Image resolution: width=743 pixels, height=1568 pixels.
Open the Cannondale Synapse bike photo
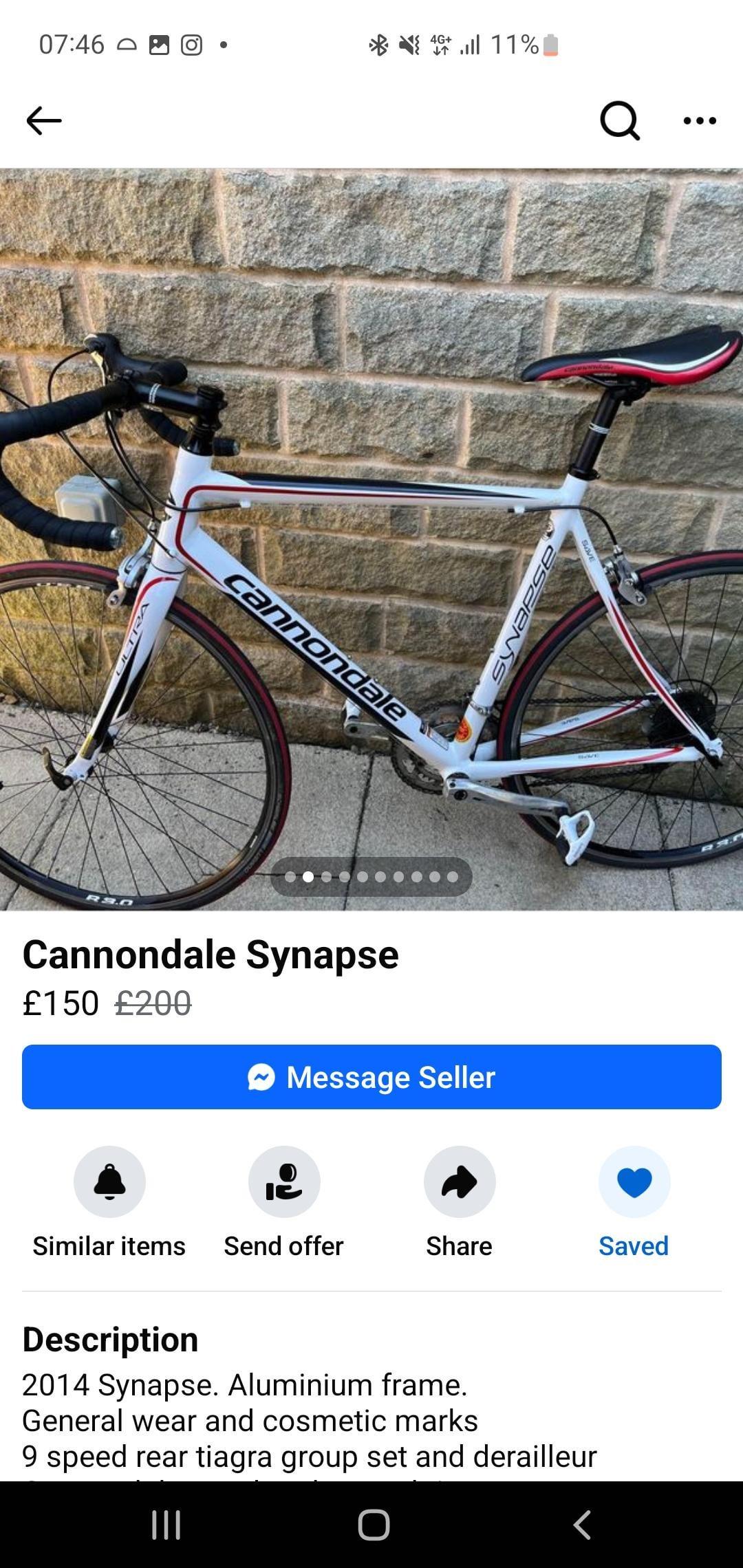(371, 539)
